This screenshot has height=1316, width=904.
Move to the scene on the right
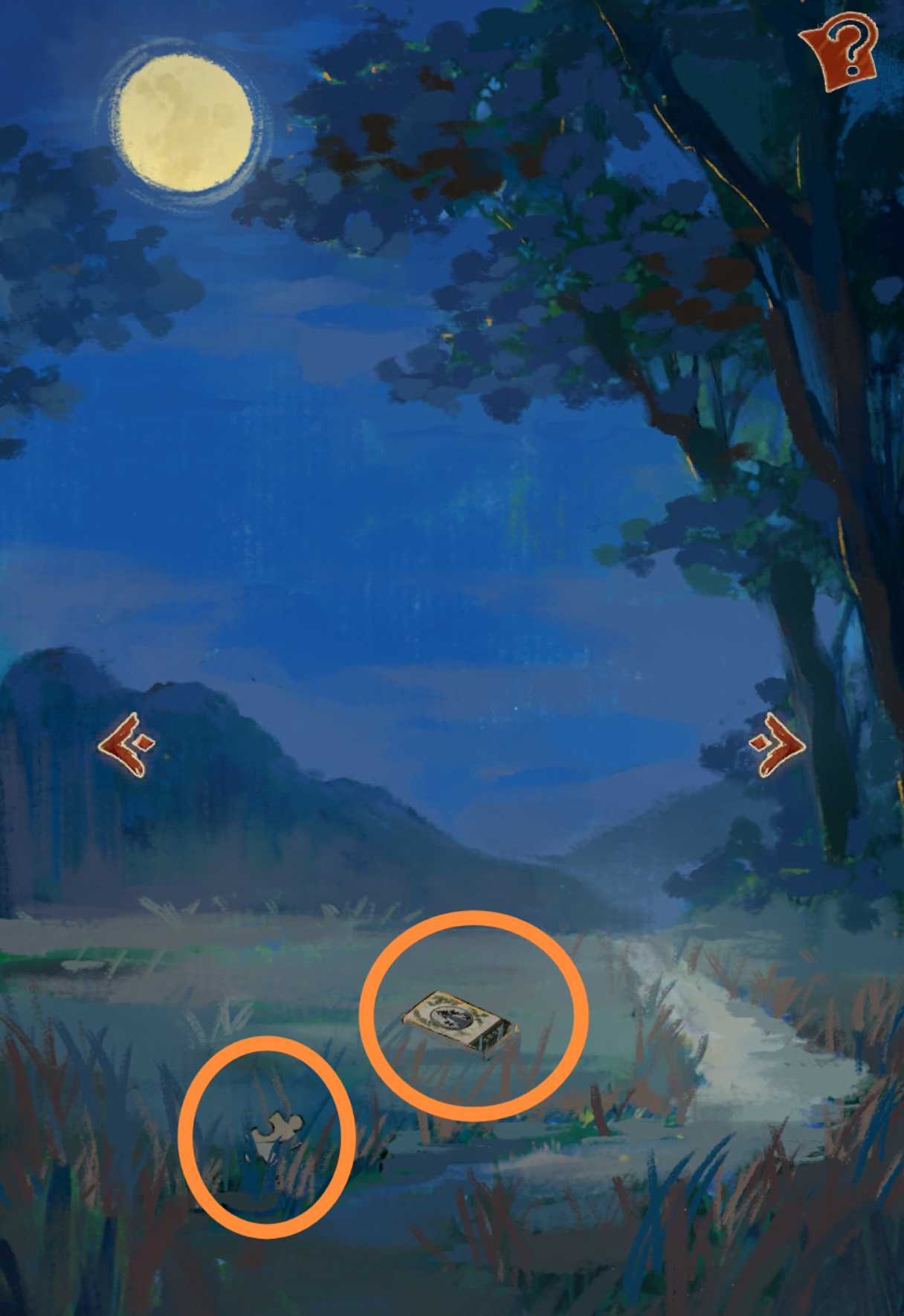point(777,745)
